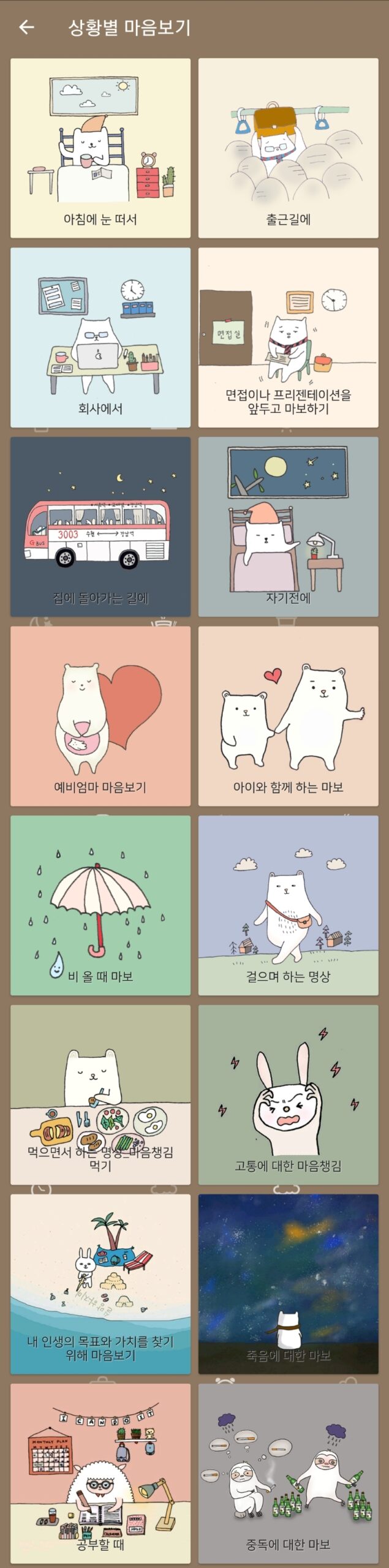Open the 자기전에 bedtime card
Viewport: 389px width, 1568px height.
(x=288, y=527)
